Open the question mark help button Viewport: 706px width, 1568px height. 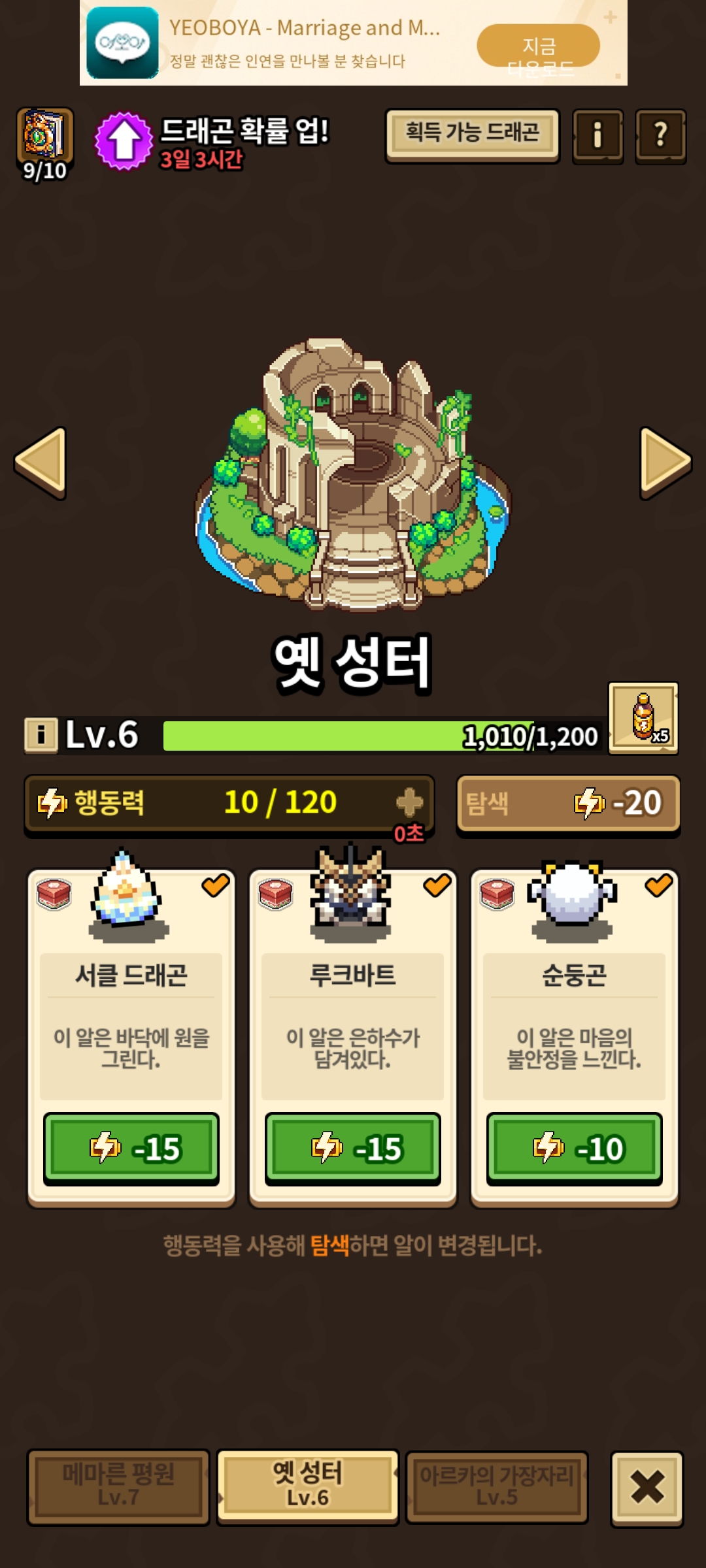[660, 136]
